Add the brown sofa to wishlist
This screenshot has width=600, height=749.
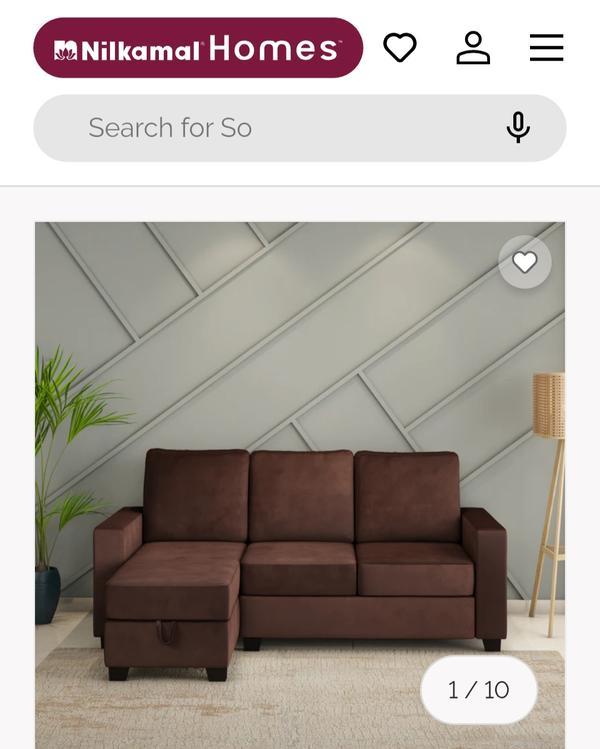525,262
